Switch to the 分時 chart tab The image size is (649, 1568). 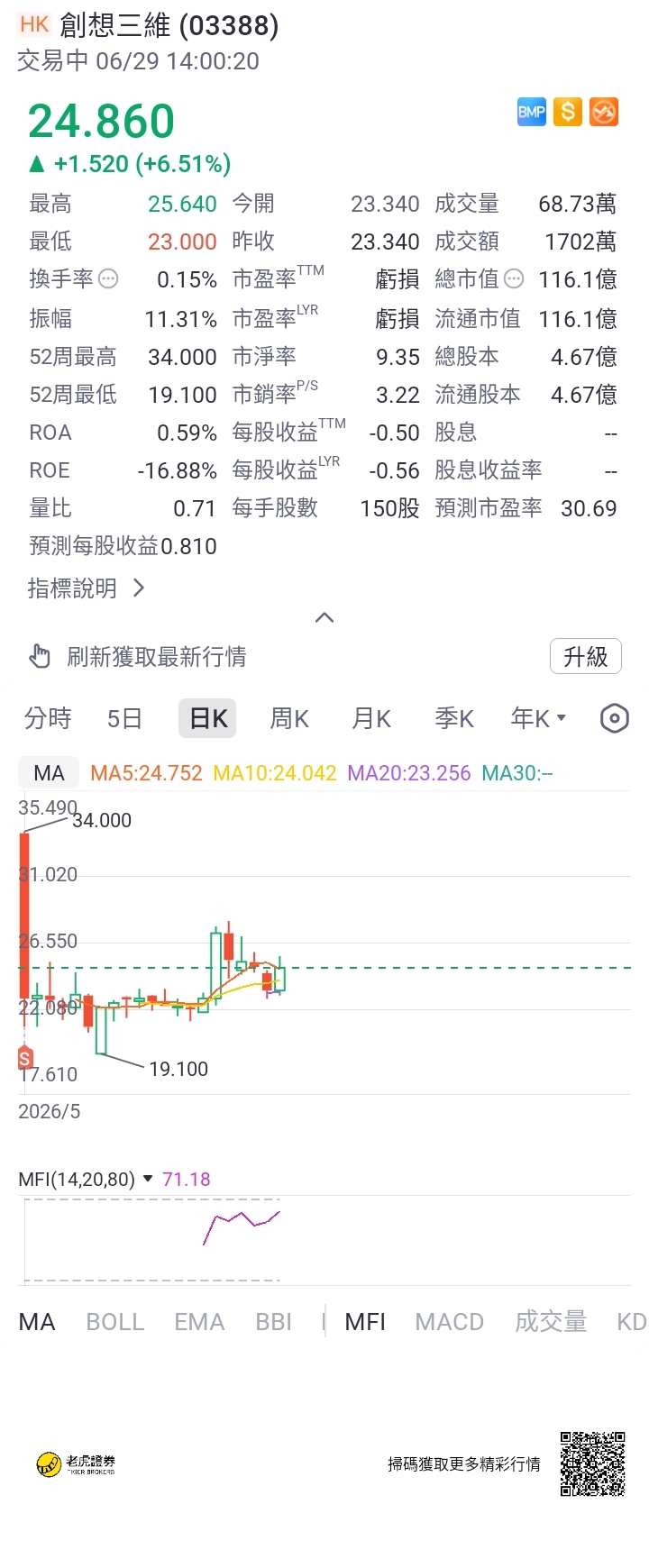(x=48, y=718)
